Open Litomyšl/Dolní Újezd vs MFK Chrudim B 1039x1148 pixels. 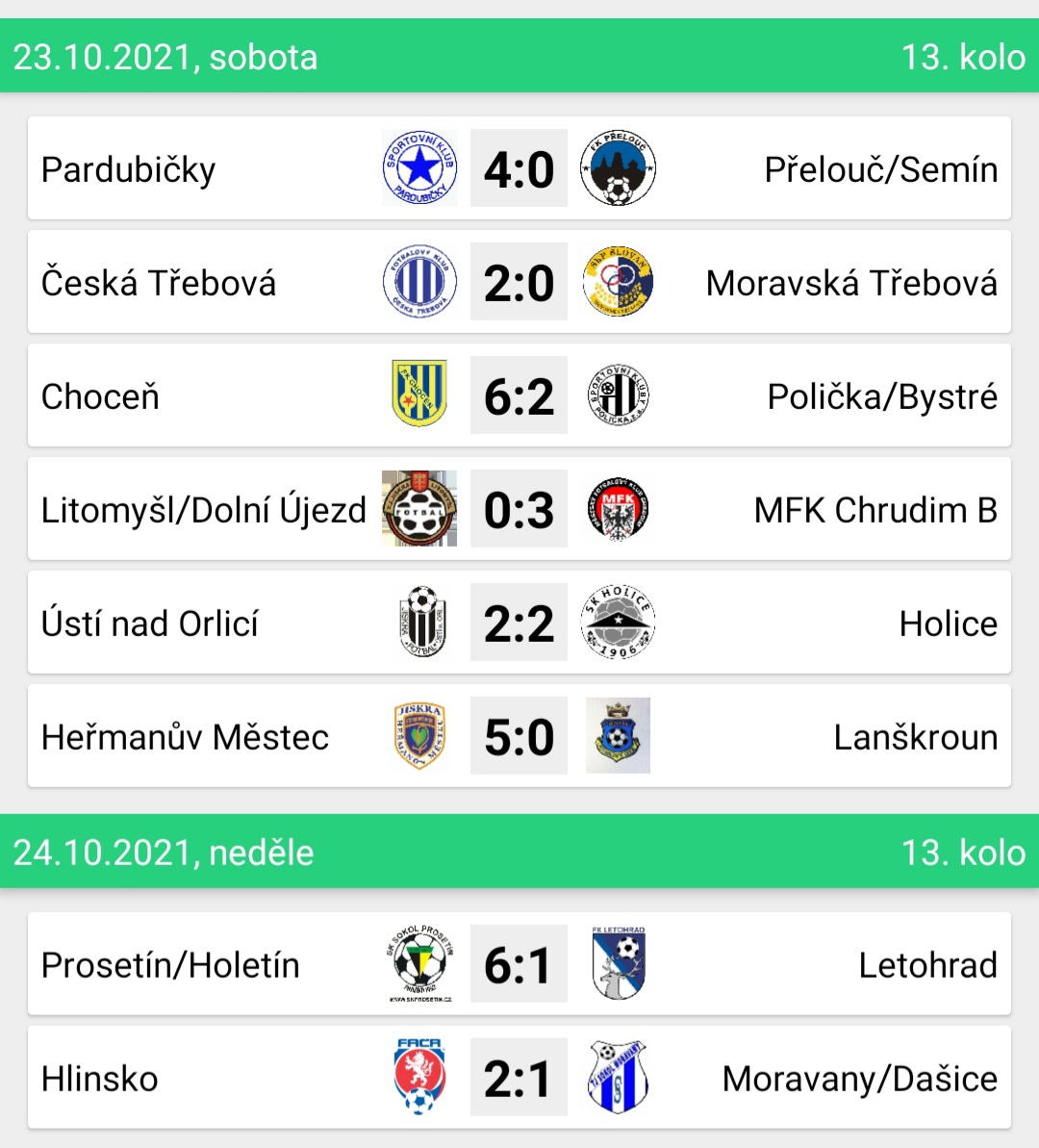(519, 510)
